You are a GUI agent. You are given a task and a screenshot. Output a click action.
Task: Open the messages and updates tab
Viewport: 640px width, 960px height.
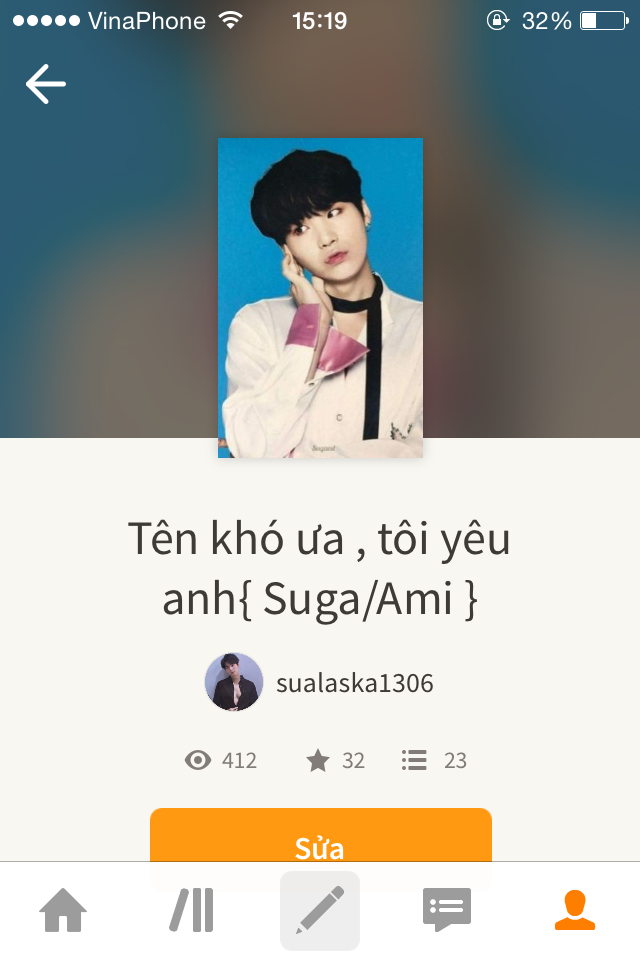446,910
